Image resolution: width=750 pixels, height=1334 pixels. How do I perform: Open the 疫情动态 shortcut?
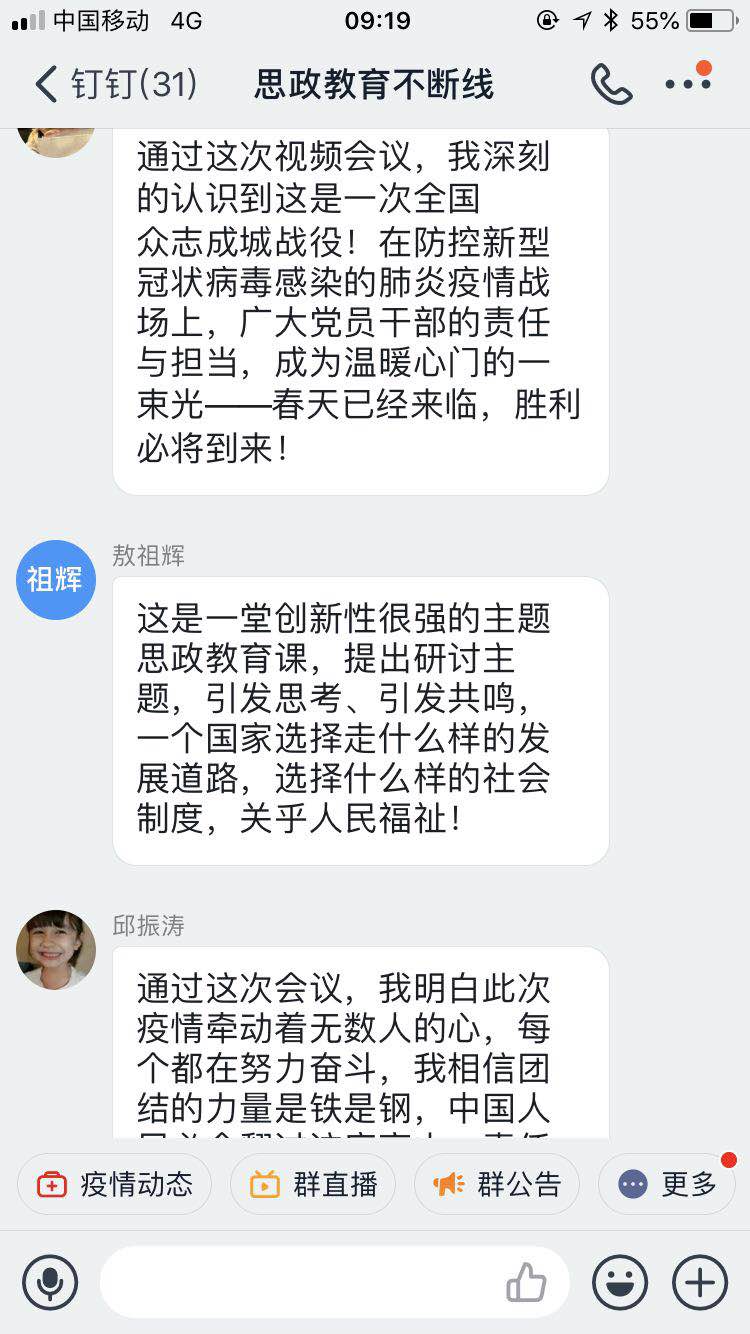pyautogui.click(x=115, y=1184)
